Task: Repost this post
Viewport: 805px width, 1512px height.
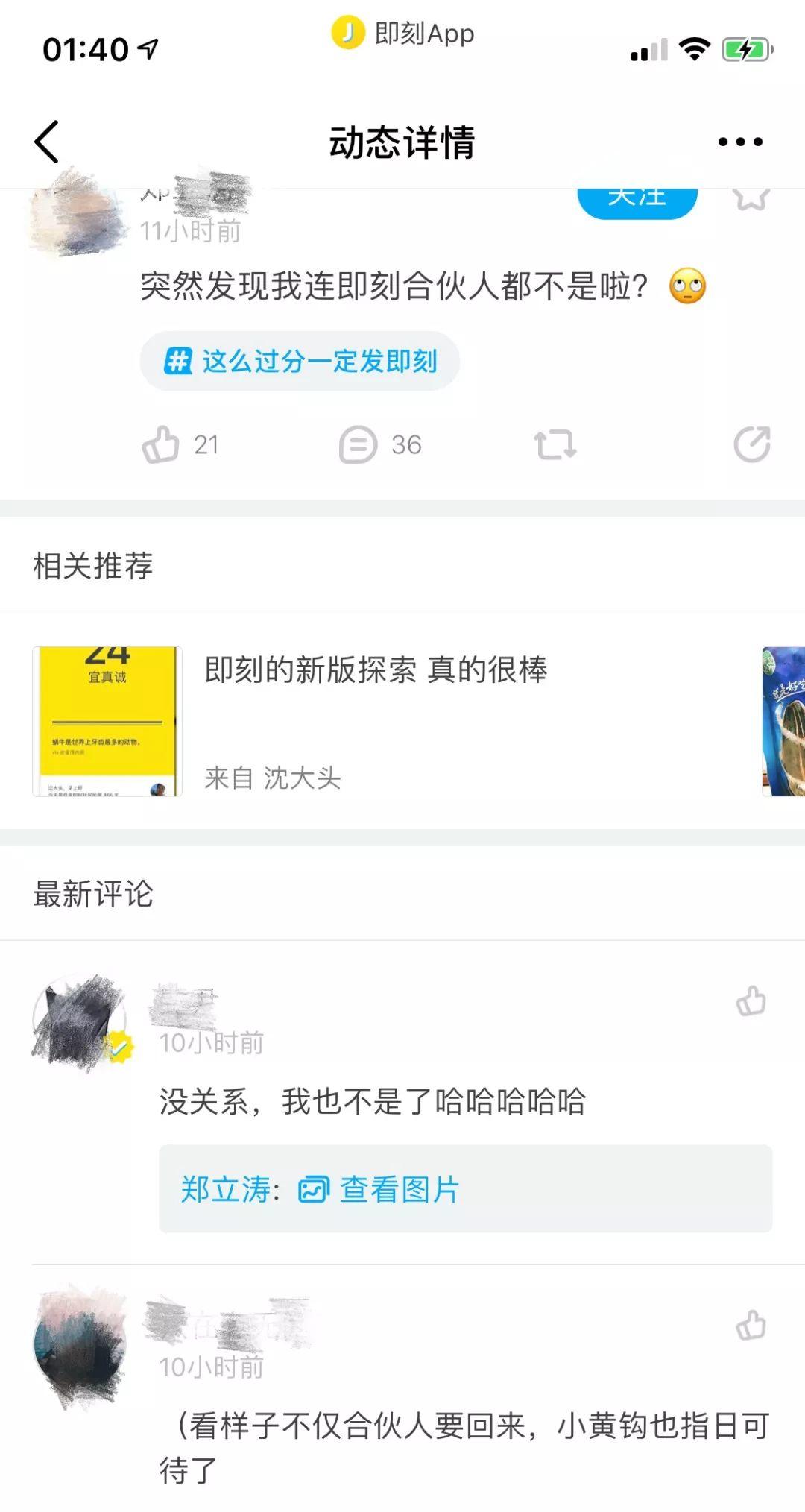Action: coord(555,445)
